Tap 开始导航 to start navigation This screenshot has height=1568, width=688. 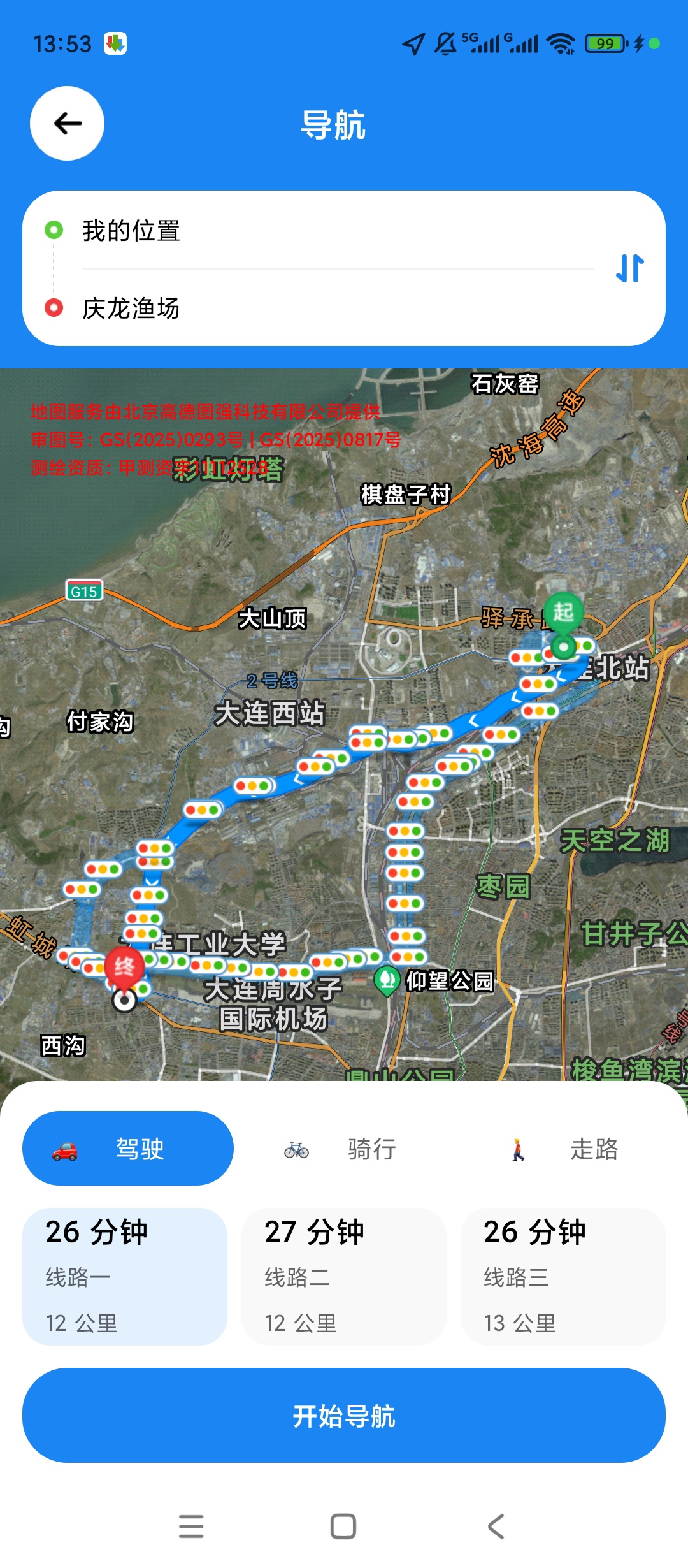click(x=344, y=1415)
